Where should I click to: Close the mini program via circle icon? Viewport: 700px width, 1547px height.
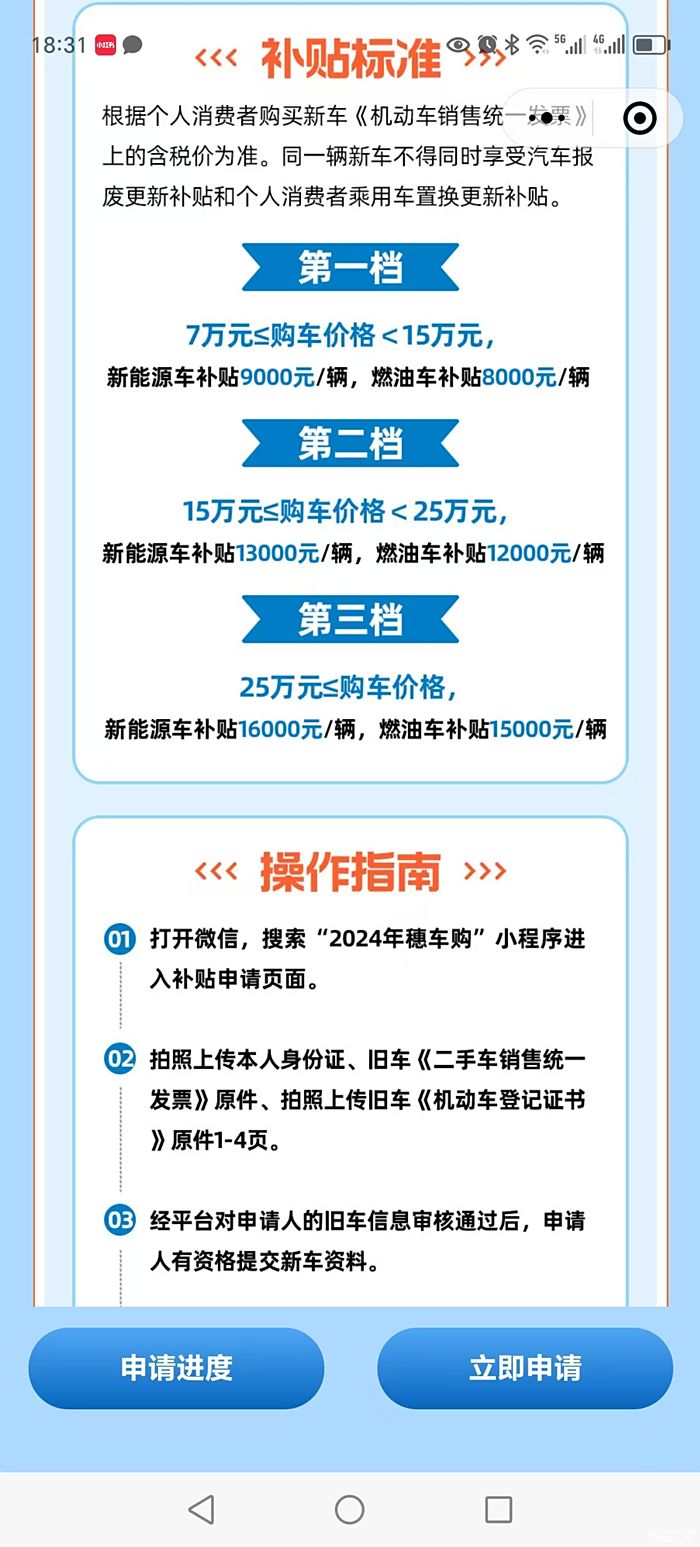click(640, 118)
